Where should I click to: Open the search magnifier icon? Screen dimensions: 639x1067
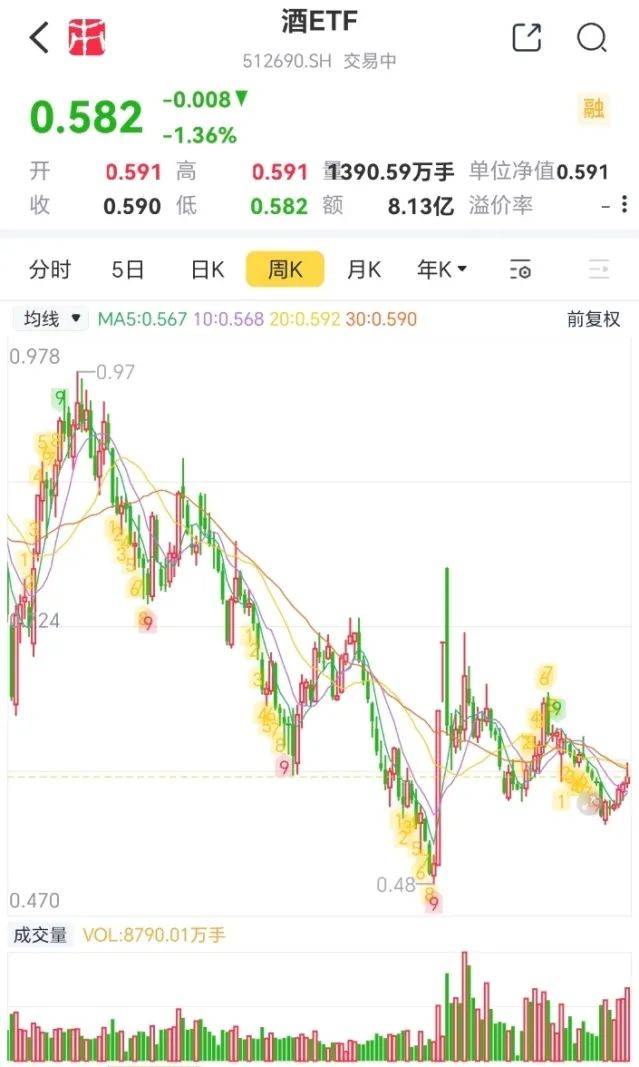point(591,37)
